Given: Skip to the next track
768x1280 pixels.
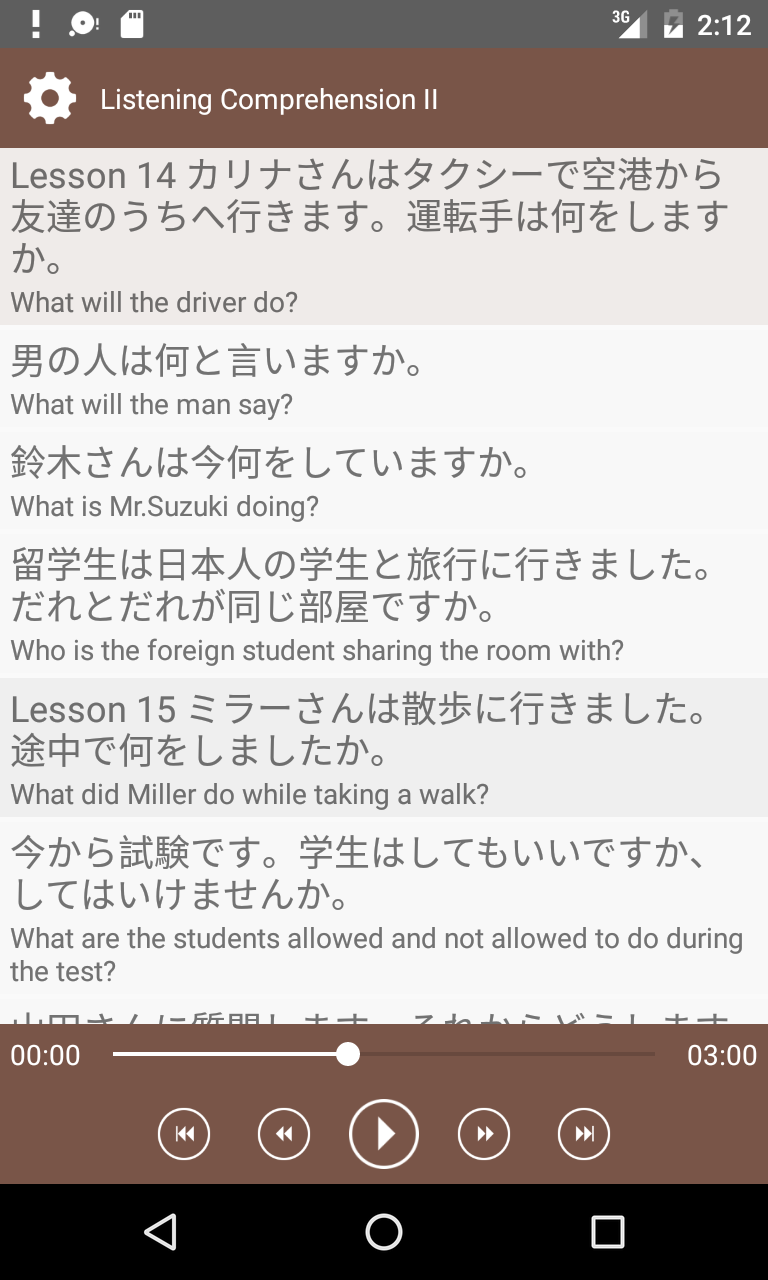Looking at the screenshot, I should (x=584, y=1134).
